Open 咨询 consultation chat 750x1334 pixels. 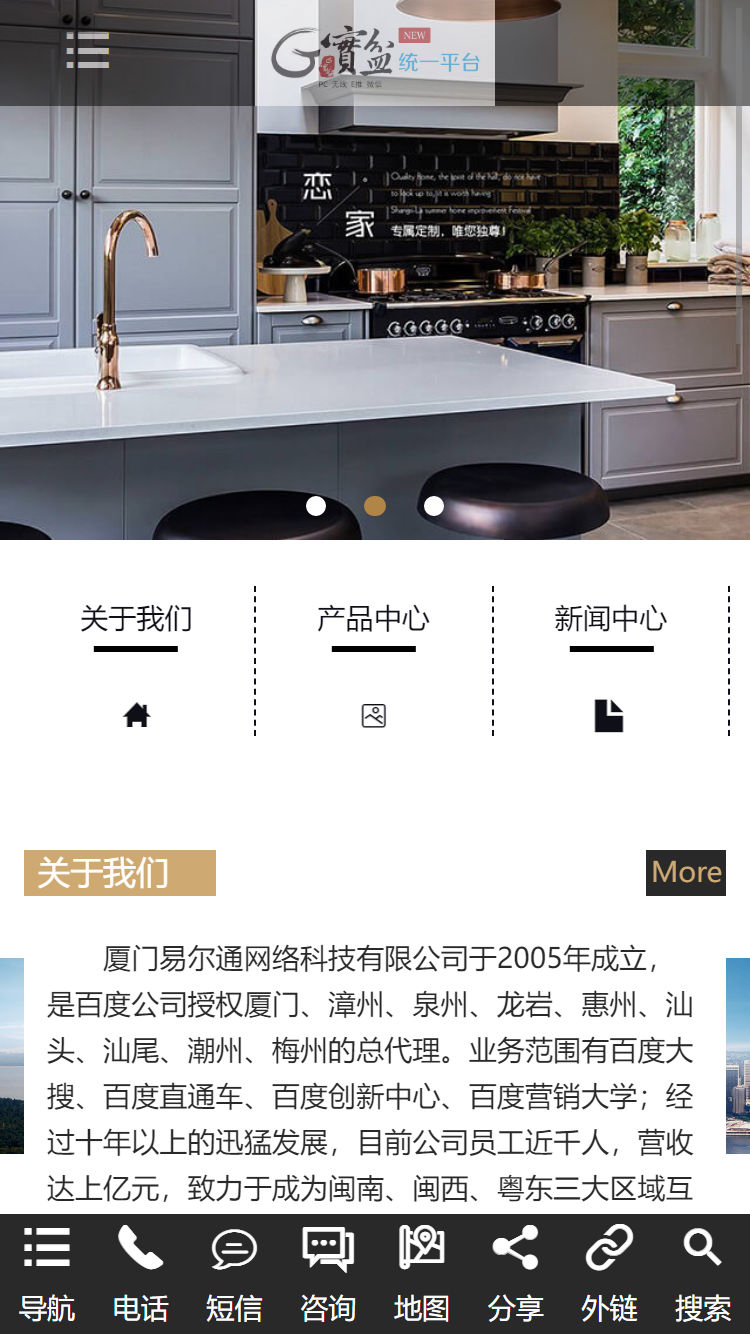coord(328,1274)
